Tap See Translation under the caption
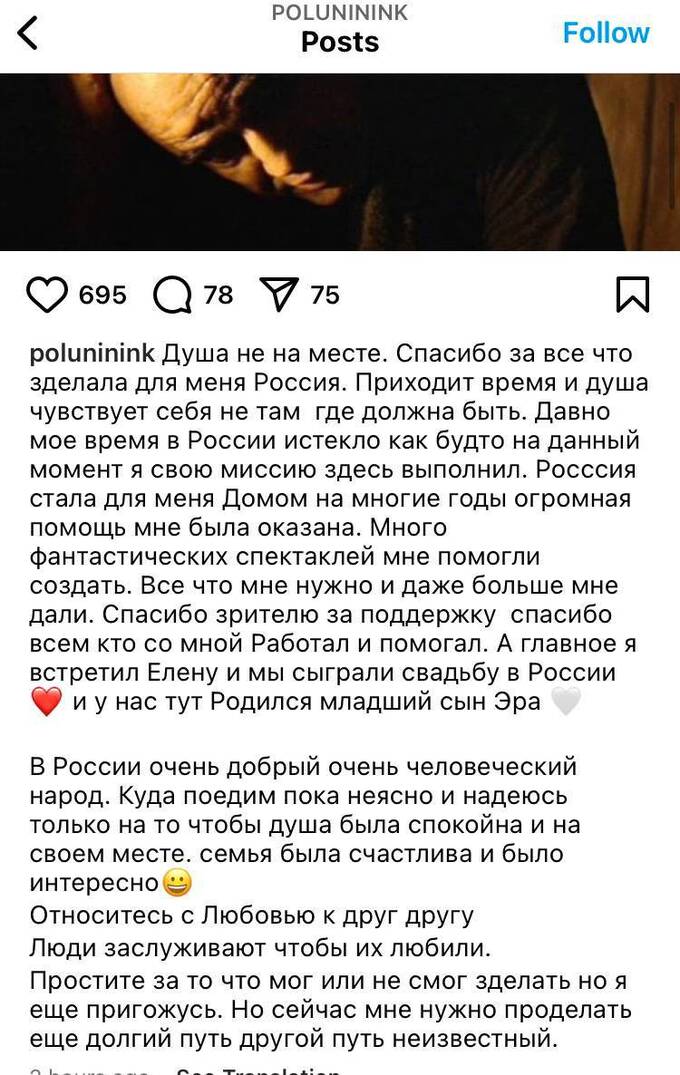Image resolution: width=680 pixels, height=1075 pixels. [258, 1071]
